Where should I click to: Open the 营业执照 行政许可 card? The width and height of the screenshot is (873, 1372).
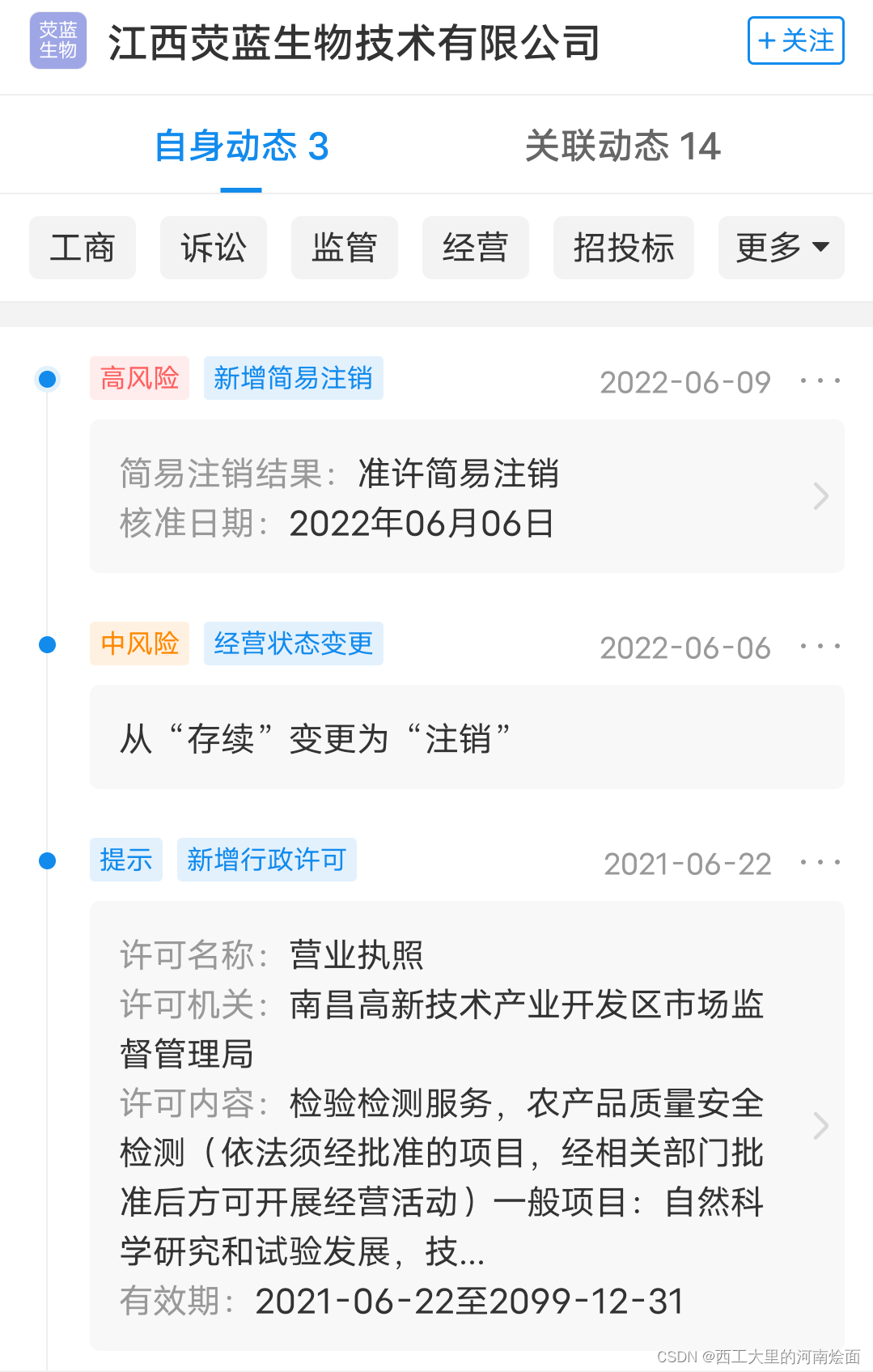[x=467, y=1125]
